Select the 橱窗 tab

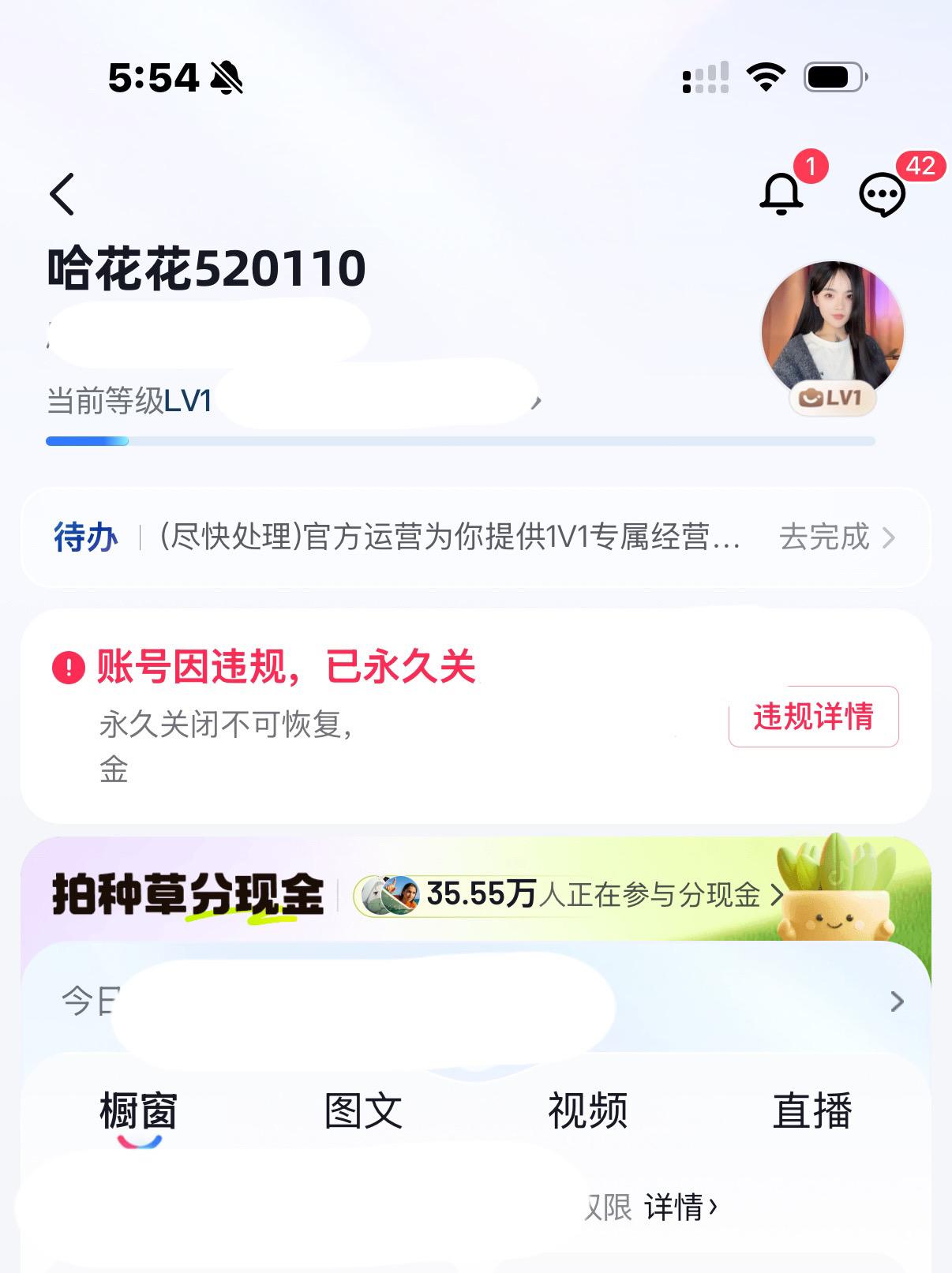click(137, 1111)
